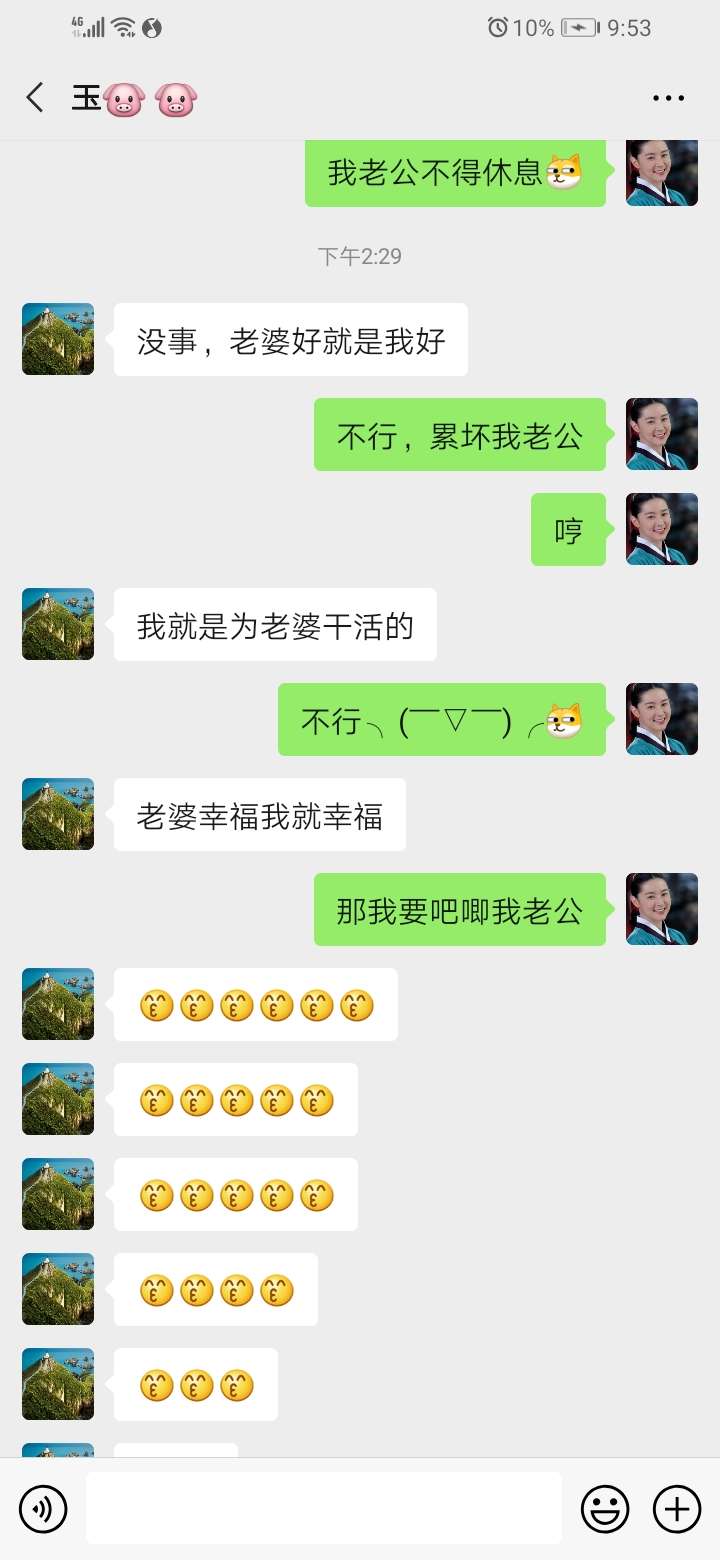Open the friend's profile via their avatar
This screenshot has width=720, height=1560.
pos(57,339)
